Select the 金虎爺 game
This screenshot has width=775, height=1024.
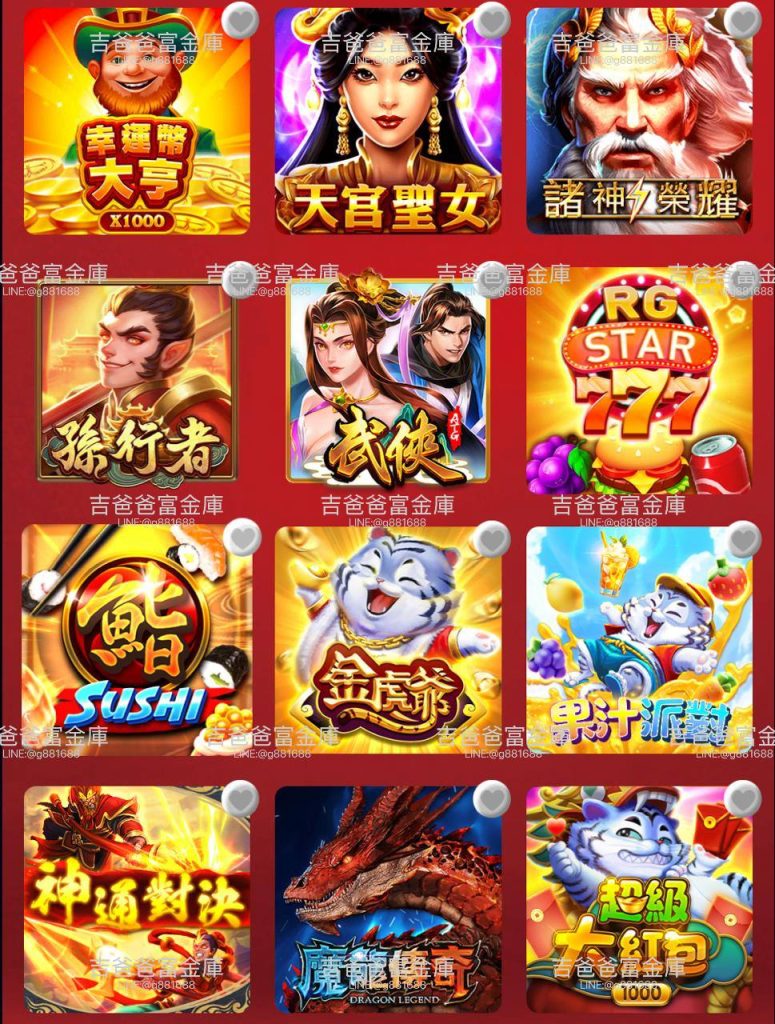click(388, 640)
